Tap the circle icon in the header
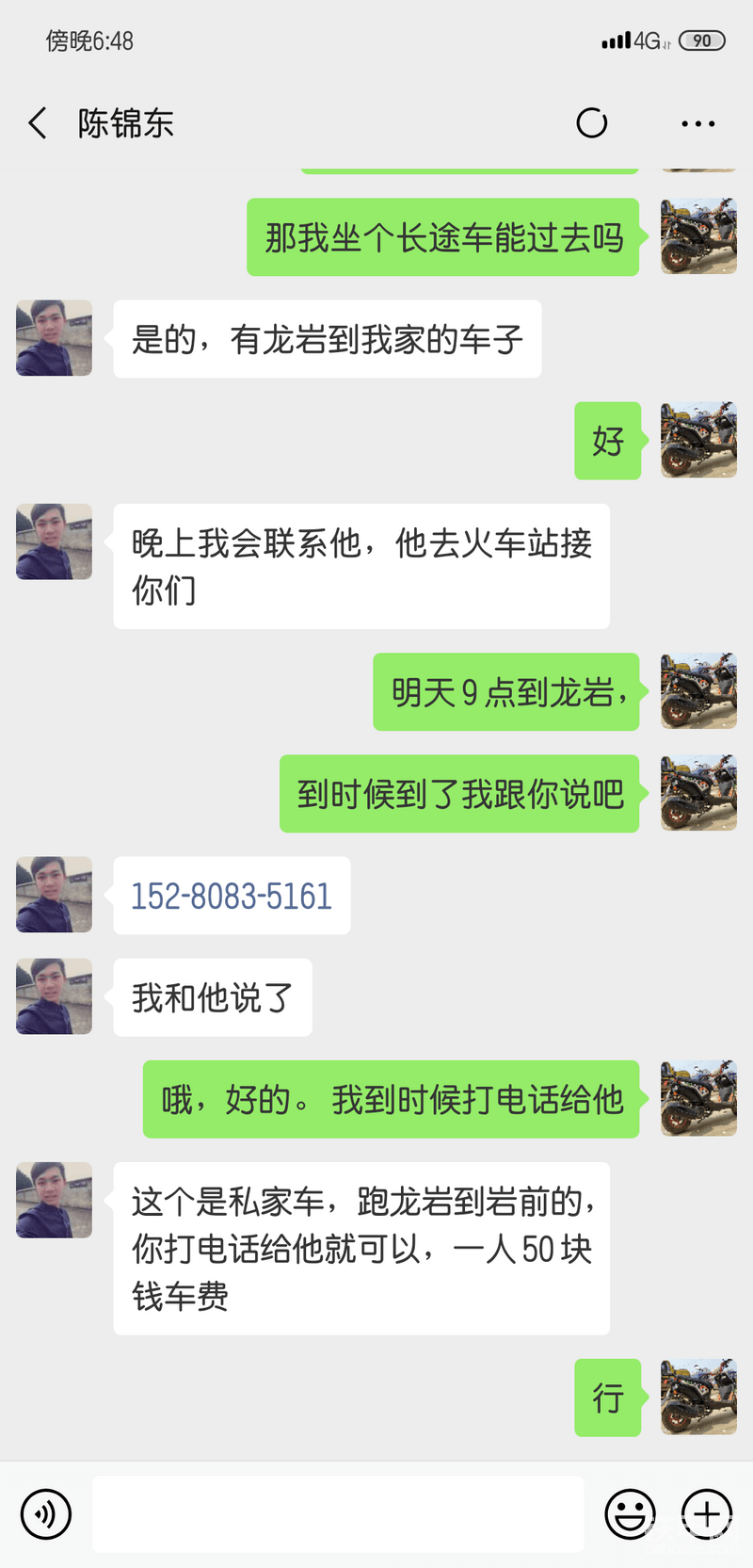Image resolution: width=753 pixels, height=1568 pixels. tap(591, 123)
